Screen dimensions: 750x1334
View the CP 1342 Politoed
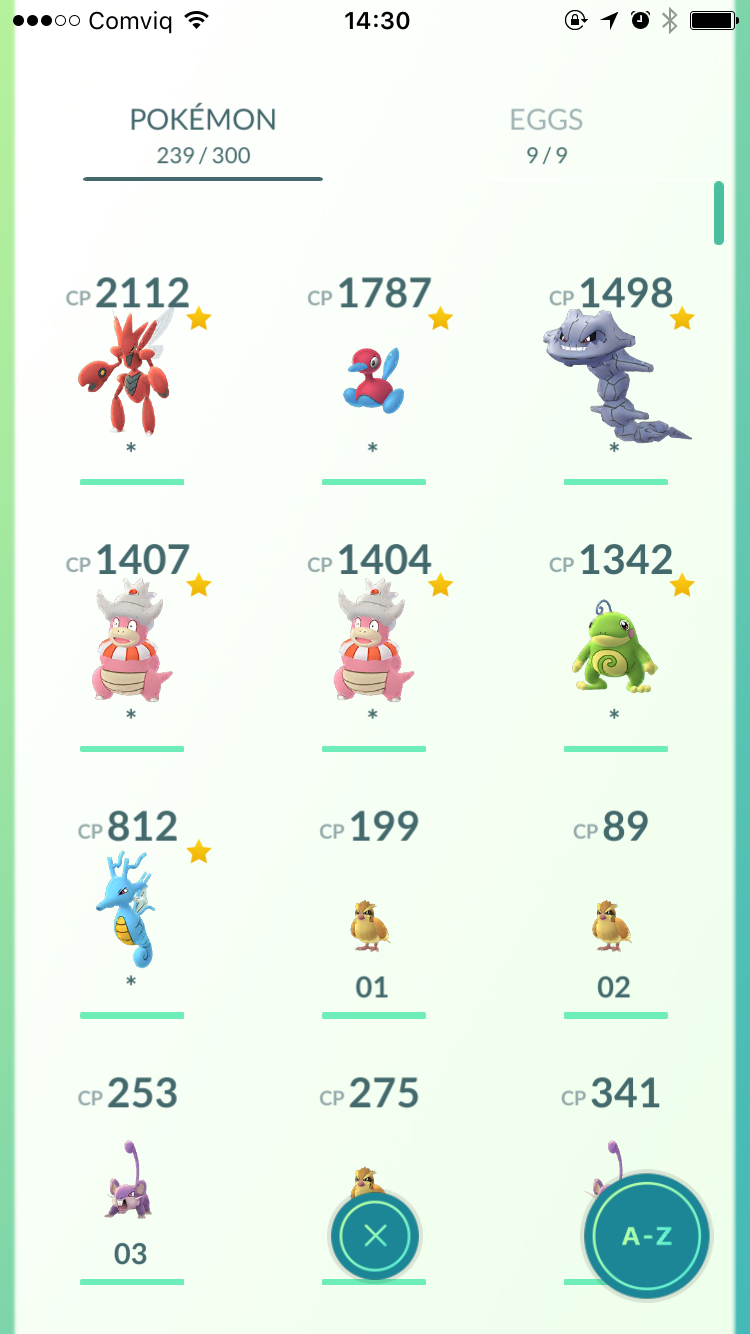[x=616, y=646]
